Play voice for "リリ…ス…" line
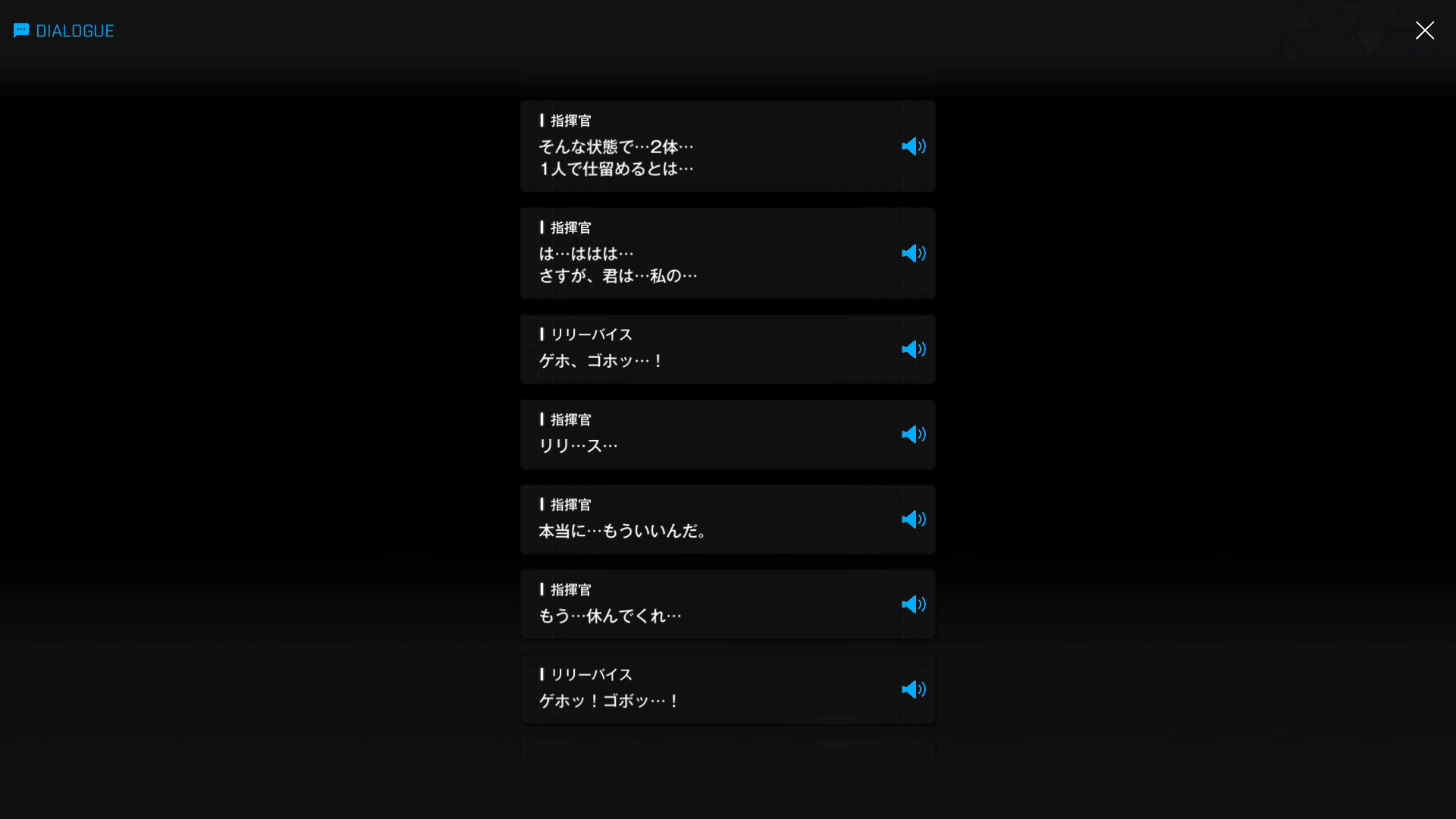Screen dimensions: 1456x819 point(913,435)
